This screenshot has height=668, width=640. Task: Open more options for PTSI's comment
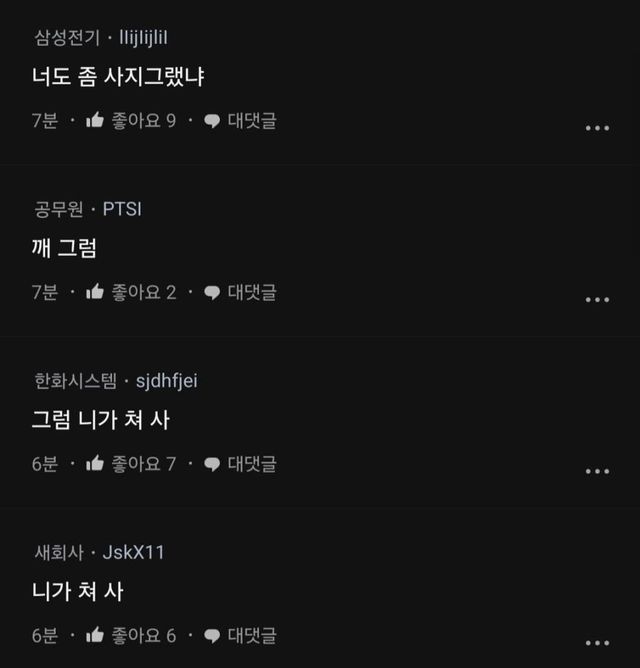coord(597,299)
